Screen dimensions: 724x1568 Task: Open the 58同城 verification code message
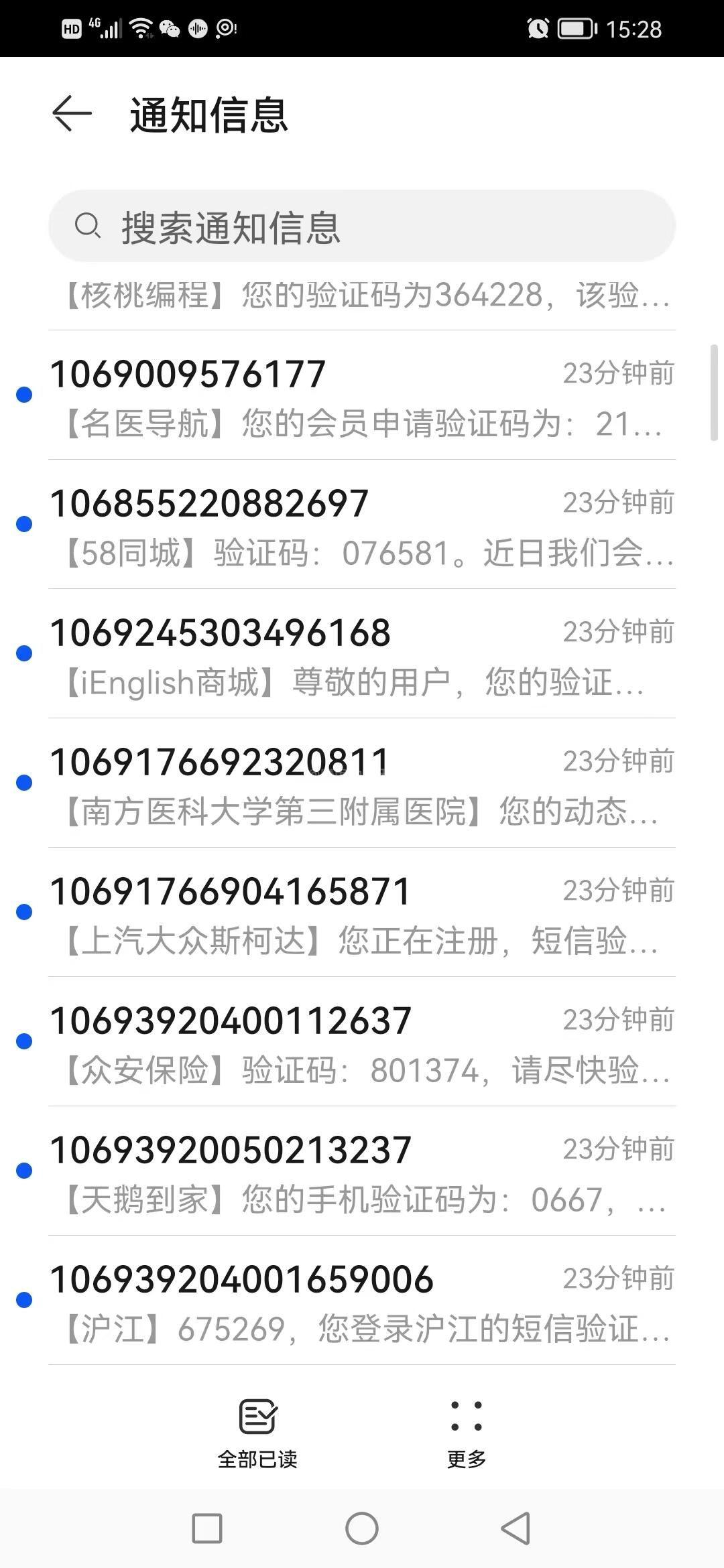coord(362,525)
